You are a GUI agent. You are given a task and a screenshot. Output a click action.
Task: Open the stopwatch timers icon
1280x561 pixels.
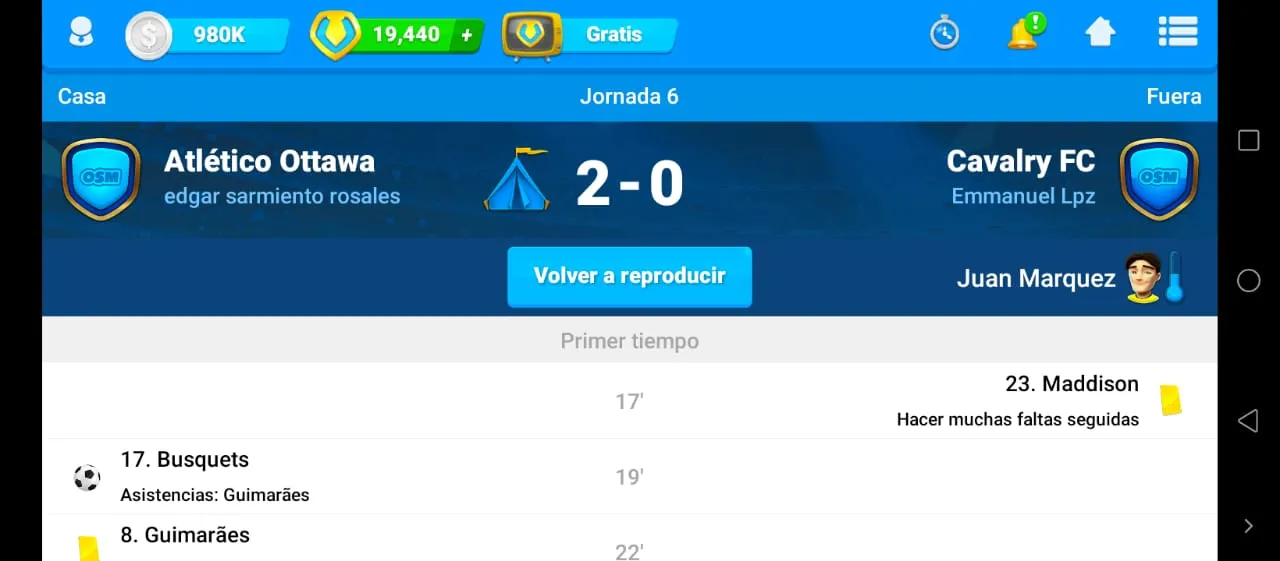click(944, 33)
